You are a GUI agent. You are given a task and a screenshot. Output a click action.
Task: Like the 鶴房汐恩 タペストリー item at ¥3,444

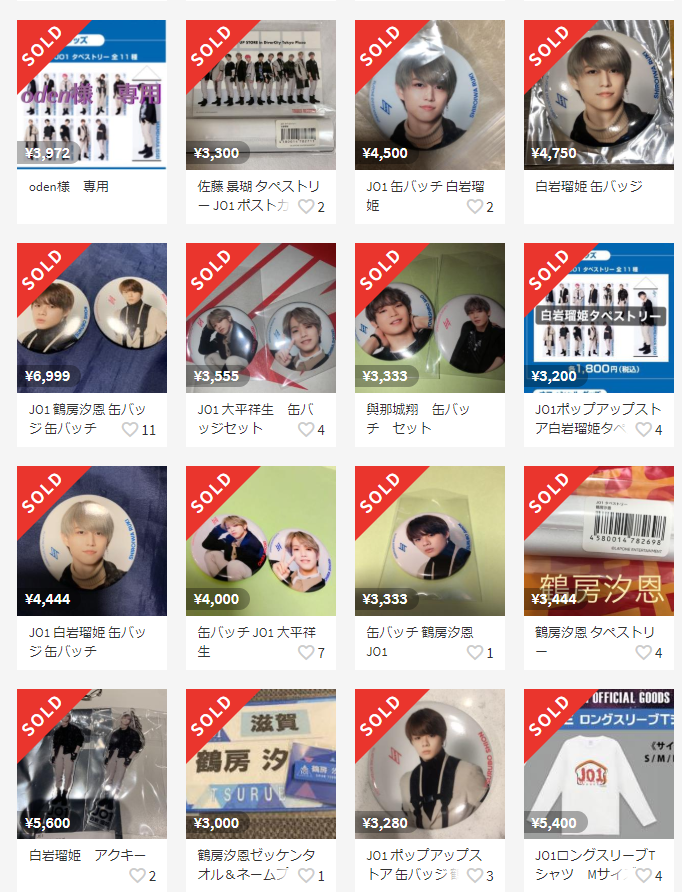(644, 653)
